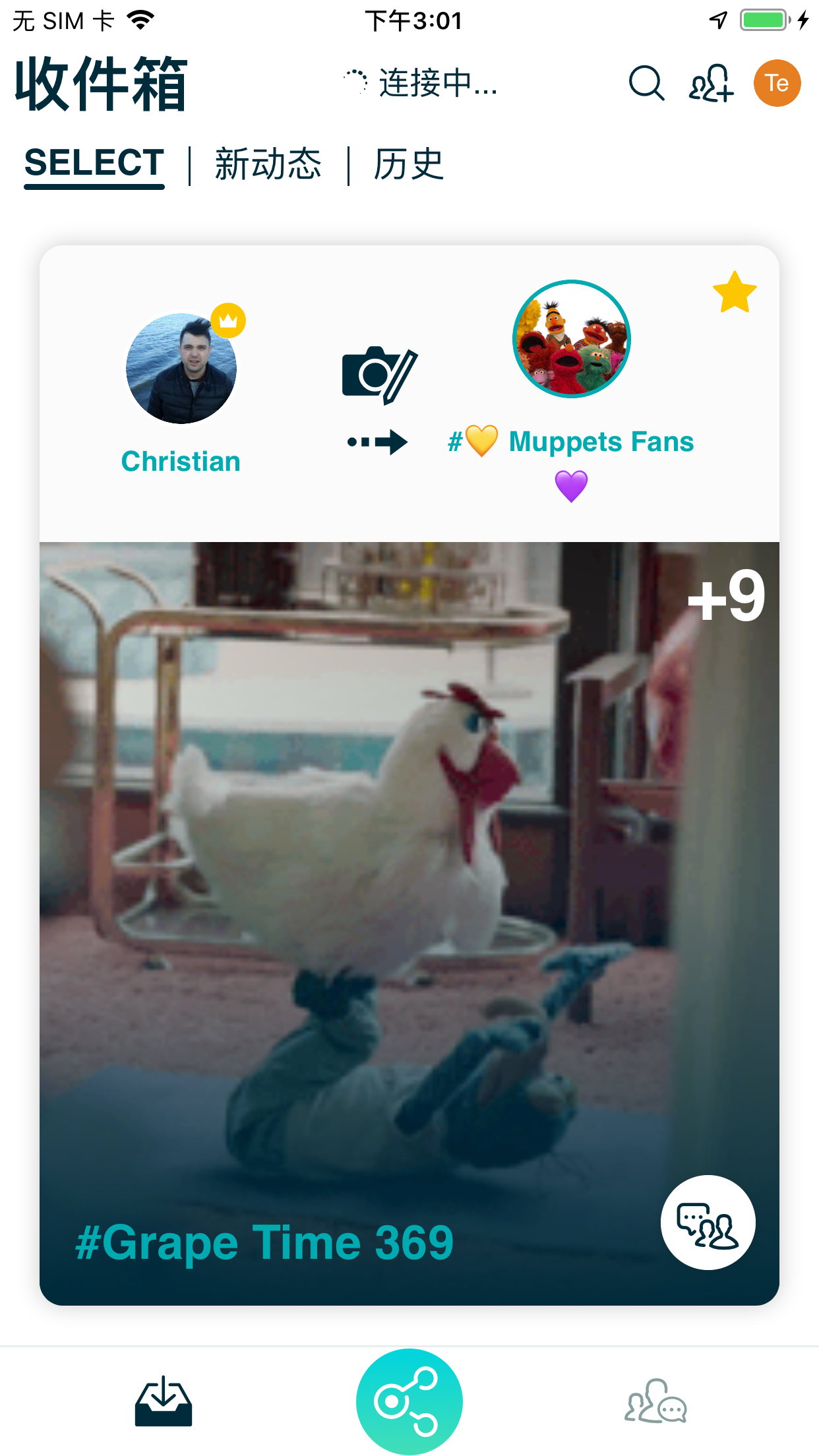819x1456 pixels.
Task: Open Christian's profile picture
Action: pyautogui.click(x=181, y=368)
